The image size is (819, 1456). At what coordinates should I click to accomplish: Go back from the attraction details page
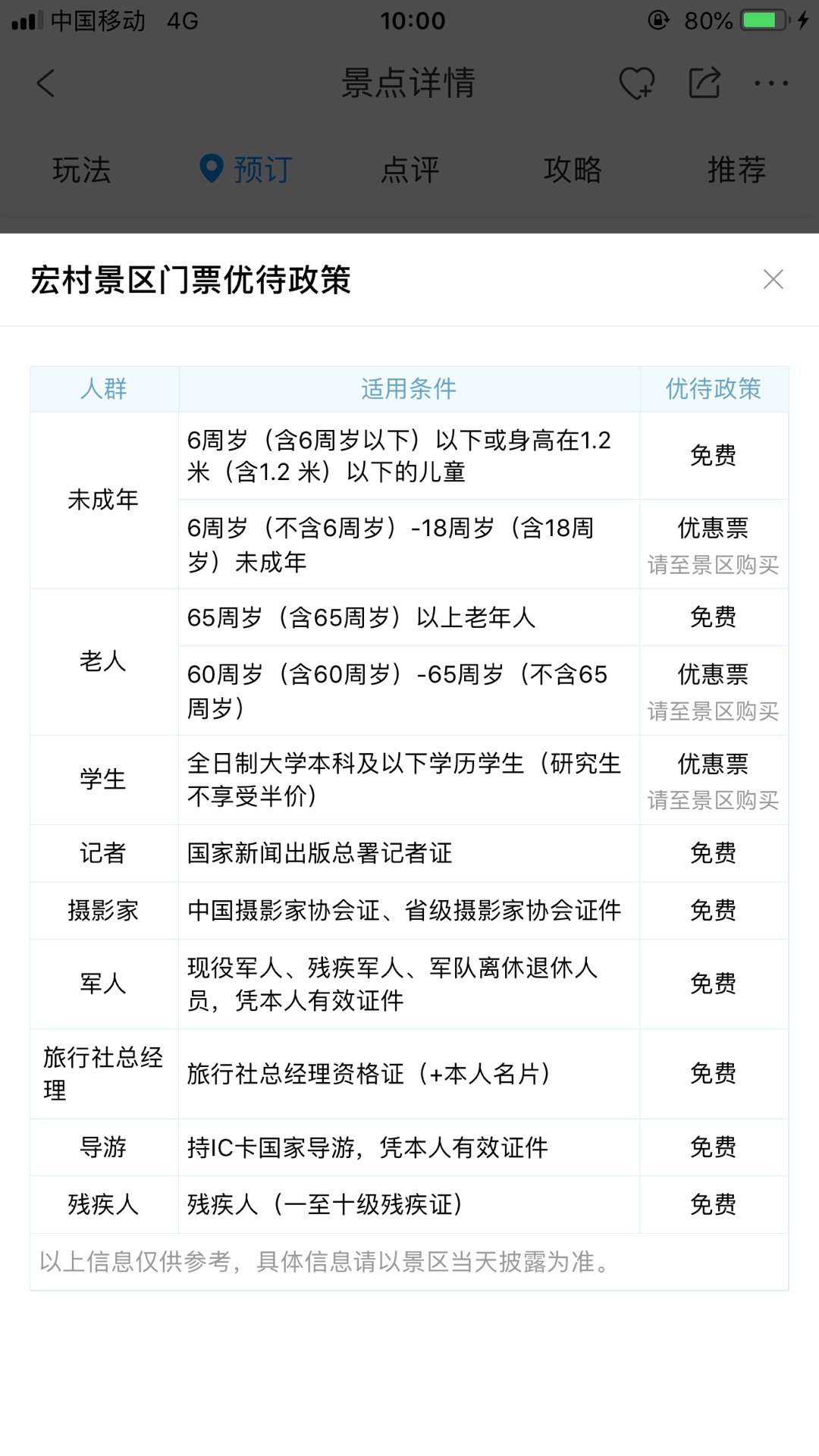[45, 83]
